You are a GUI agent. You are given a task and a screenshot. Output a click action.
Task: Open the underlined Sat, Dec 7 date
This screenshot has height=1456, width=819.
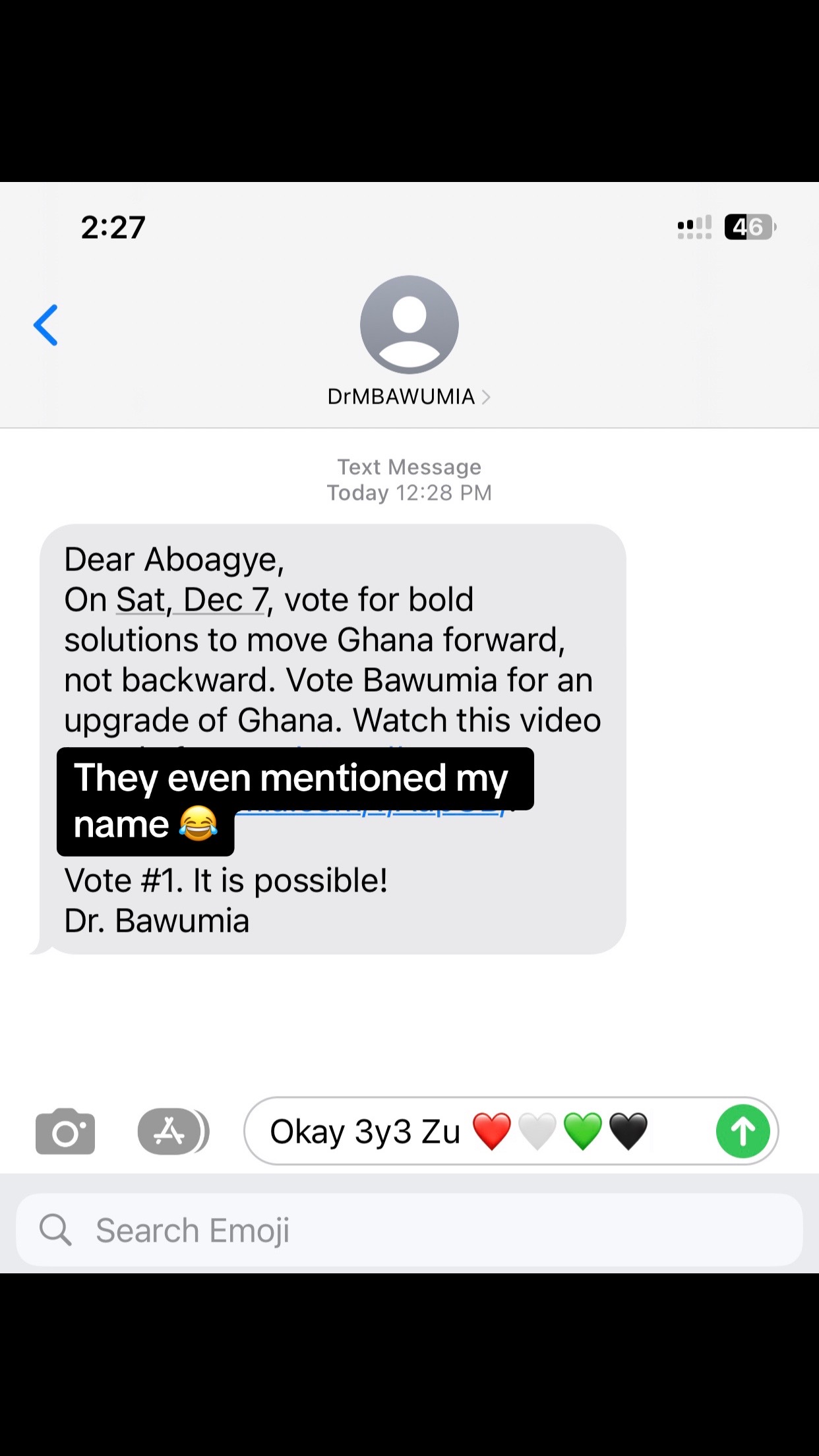tap(192, 600)
